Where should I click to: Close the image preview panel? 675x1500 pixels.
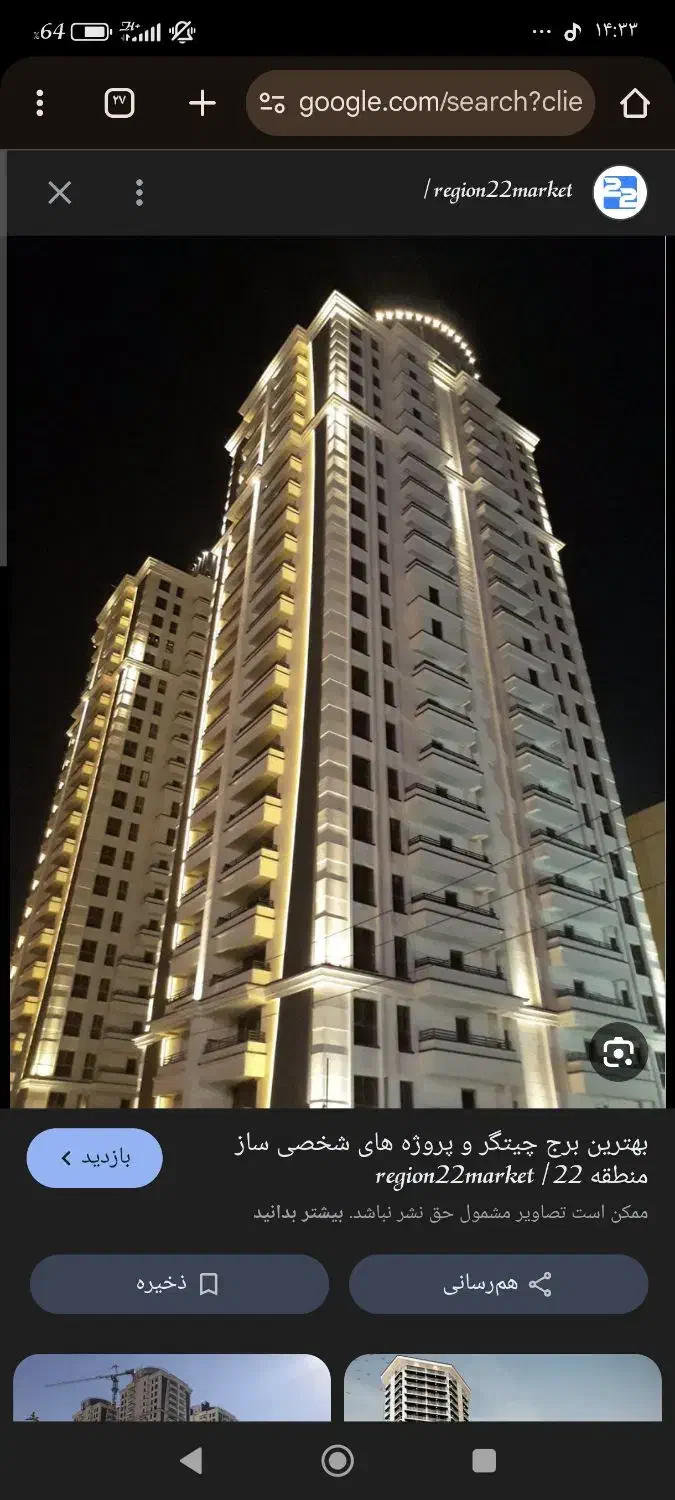pos(60,193)
